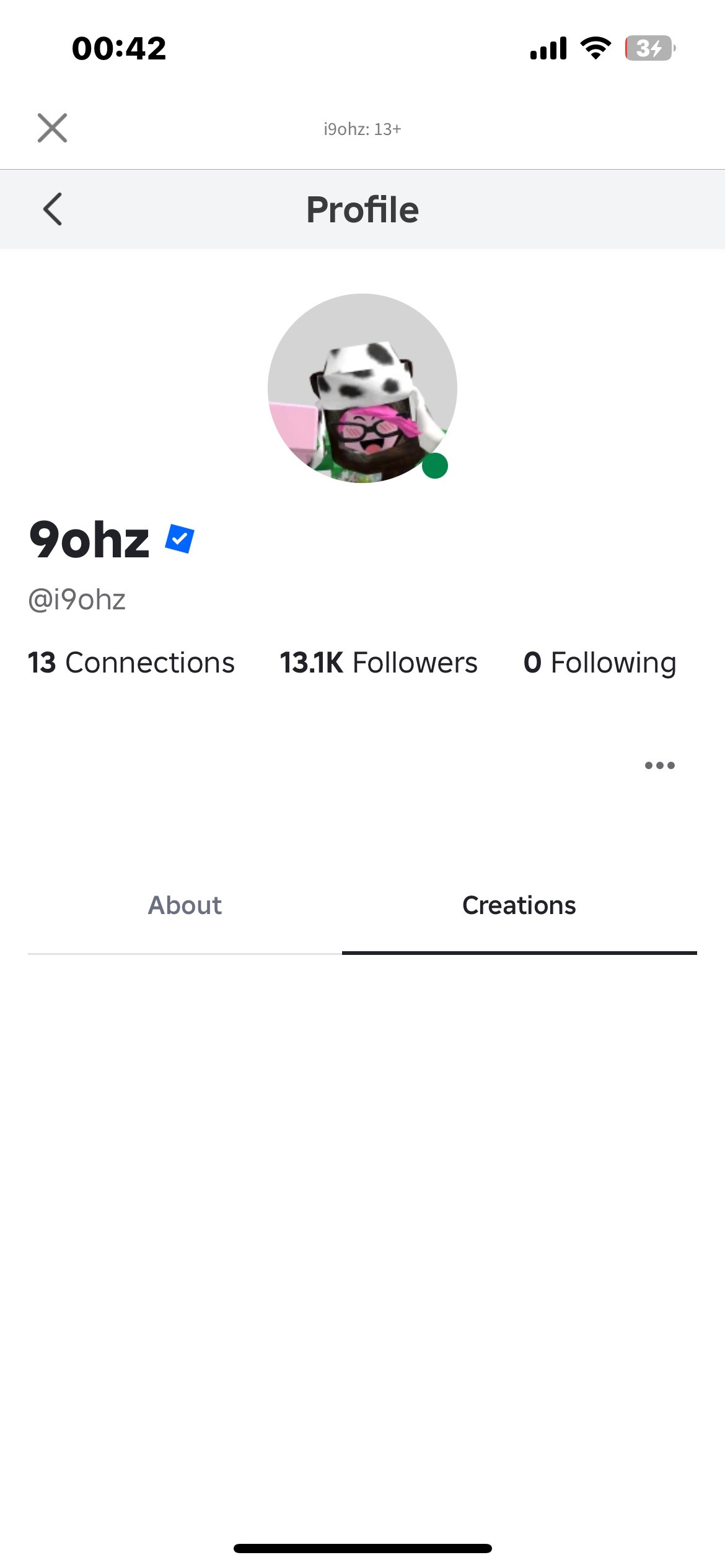The height and width of the screenshot is (1568, 725).
Task: Go back using the left chevron
Action: (x=52, y=209)
